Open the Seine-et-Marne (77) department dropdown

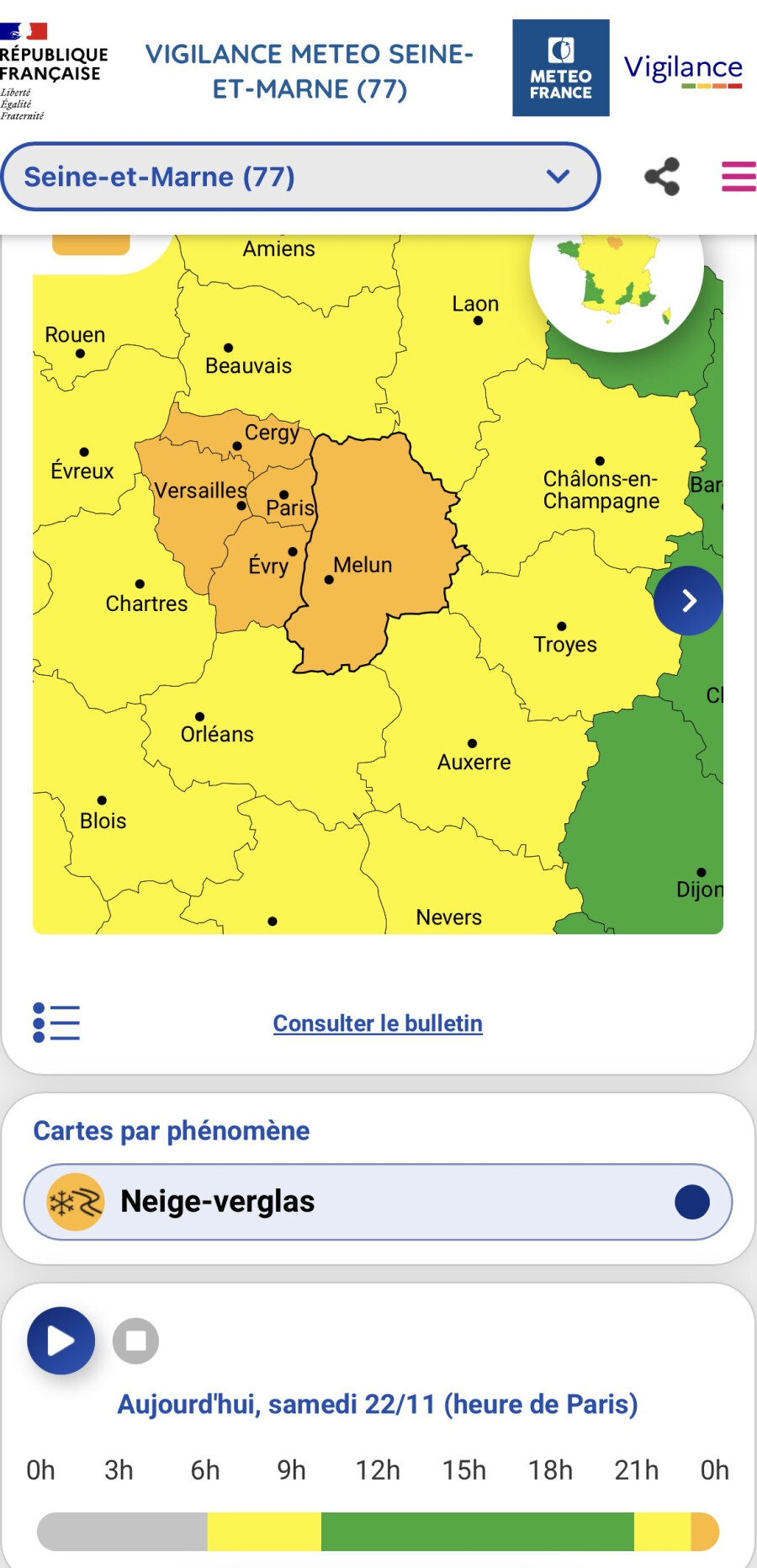point(300,177)
